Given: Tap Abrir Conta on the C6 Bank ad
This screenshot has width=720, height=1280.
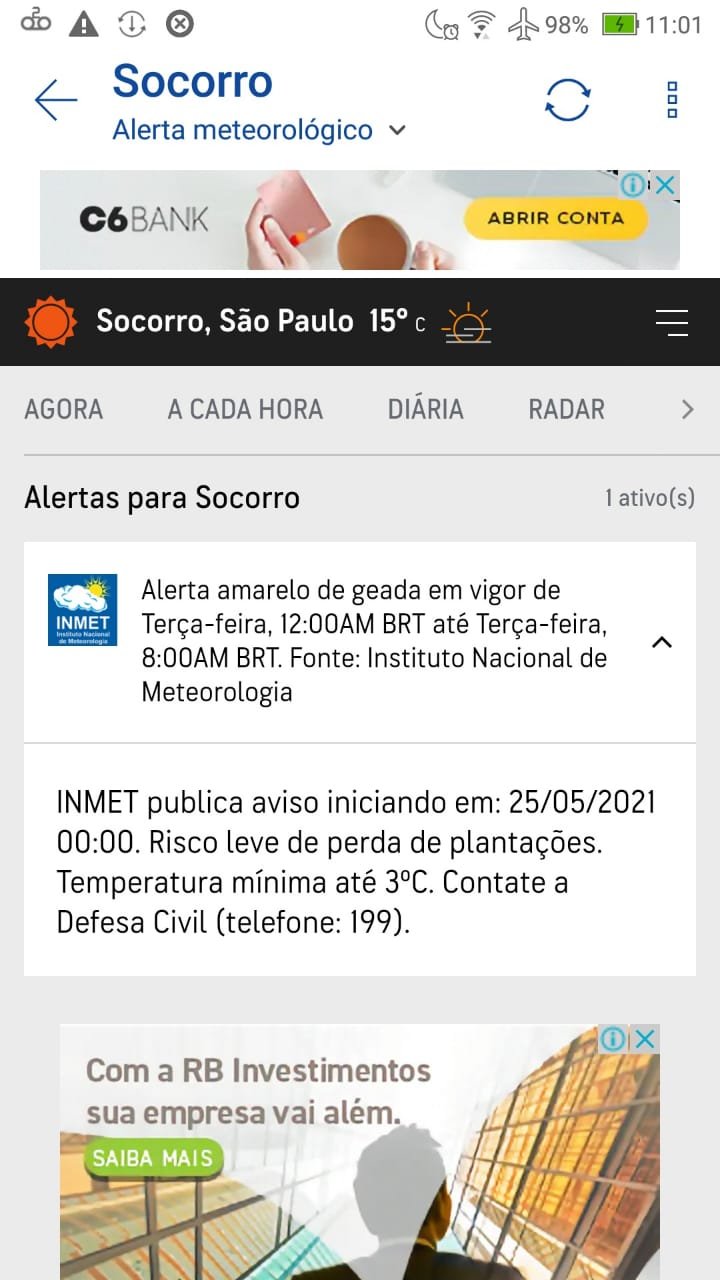Looking at the screenshot, I should click(x=555, y=217).
